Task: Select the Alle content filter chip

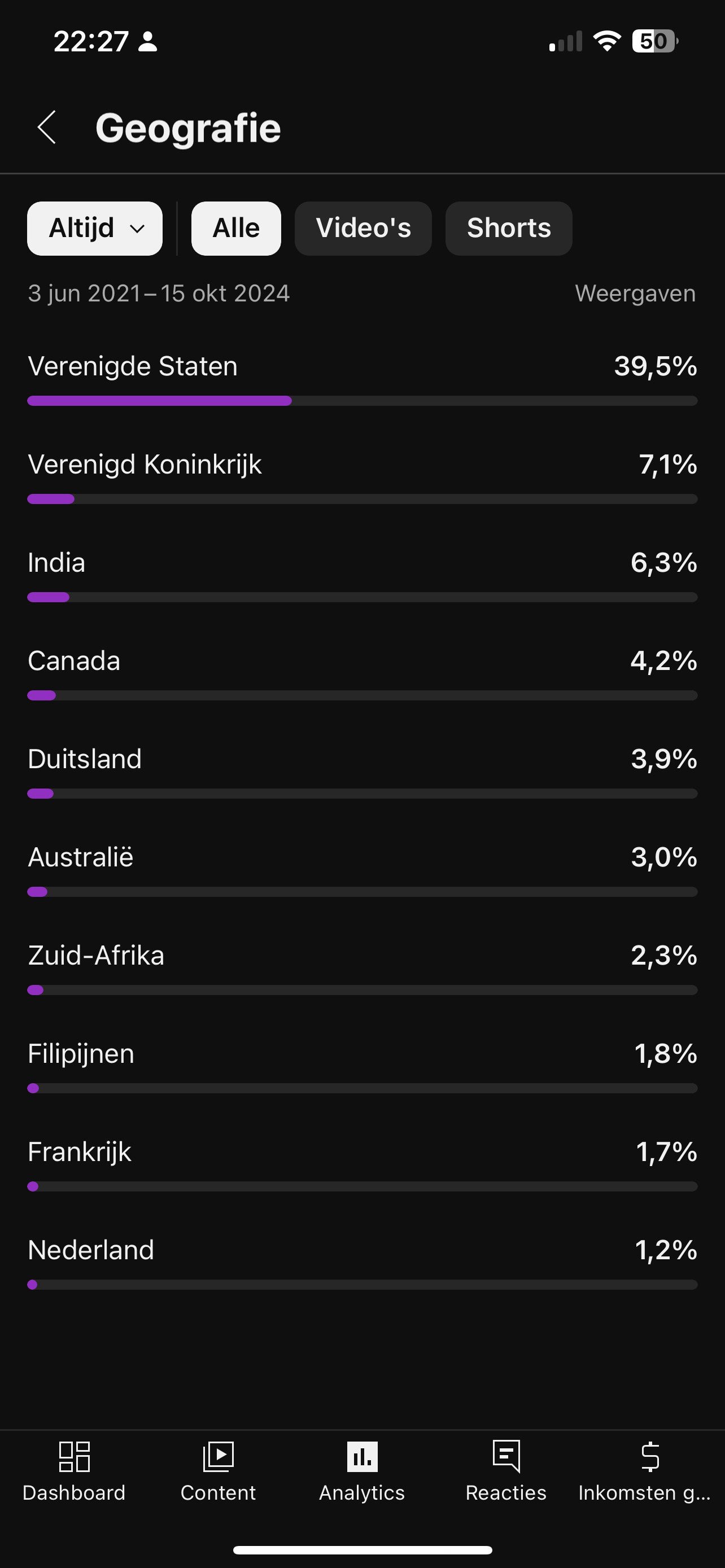Action: [236, 228]
